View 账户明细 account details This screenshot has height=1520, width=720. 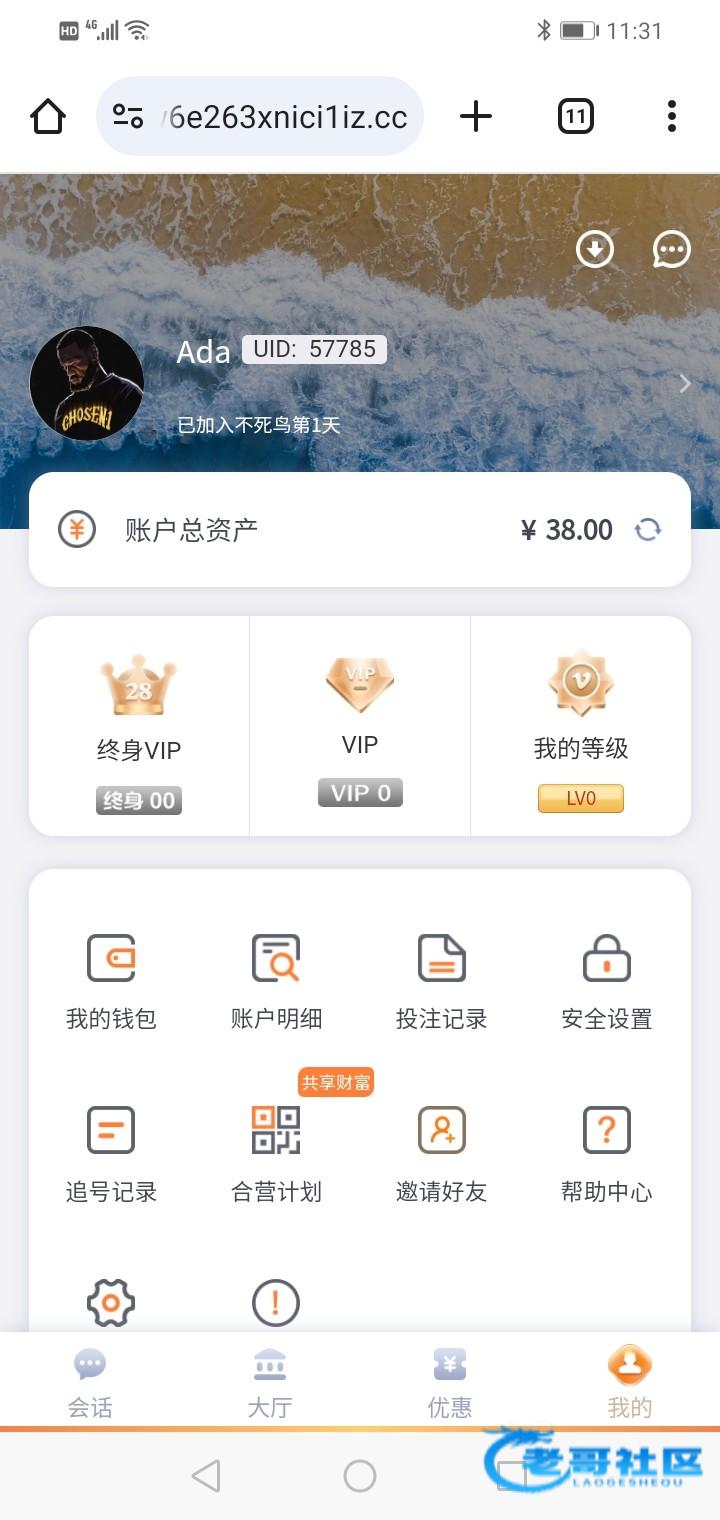tap(276, 980)
